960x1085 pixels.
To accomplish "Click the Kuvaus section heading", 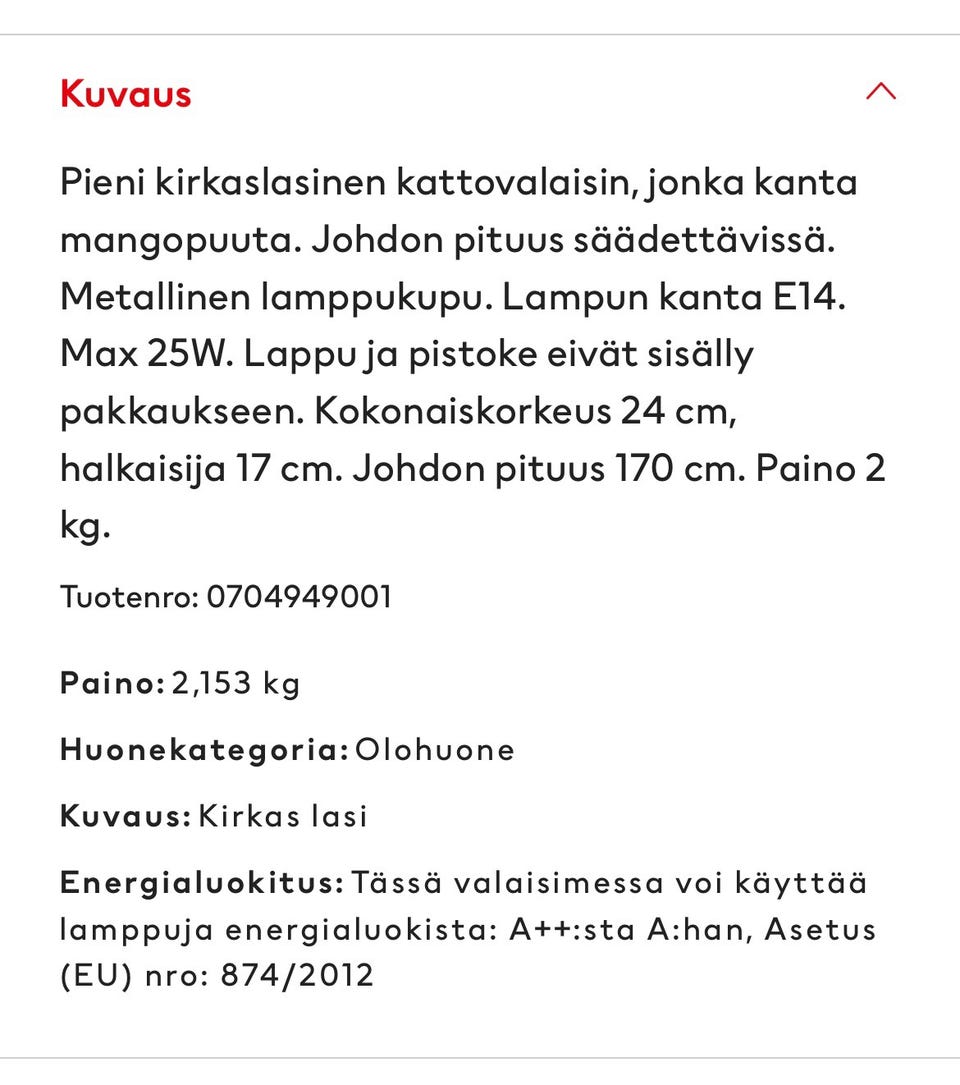I will click(124, 93).
